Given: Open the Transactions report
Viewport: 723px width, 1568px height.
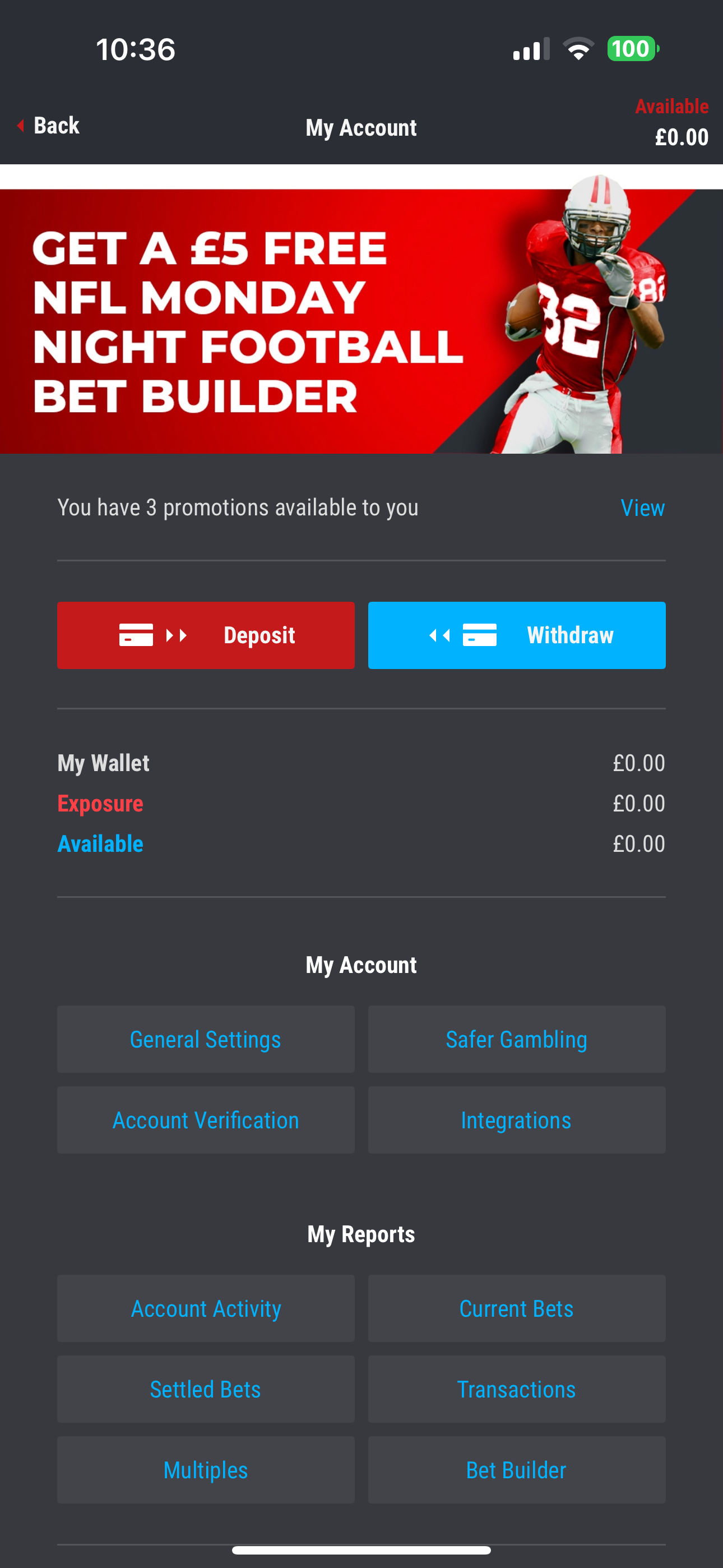Looking at the screenshot, I should pos(517,1389).
